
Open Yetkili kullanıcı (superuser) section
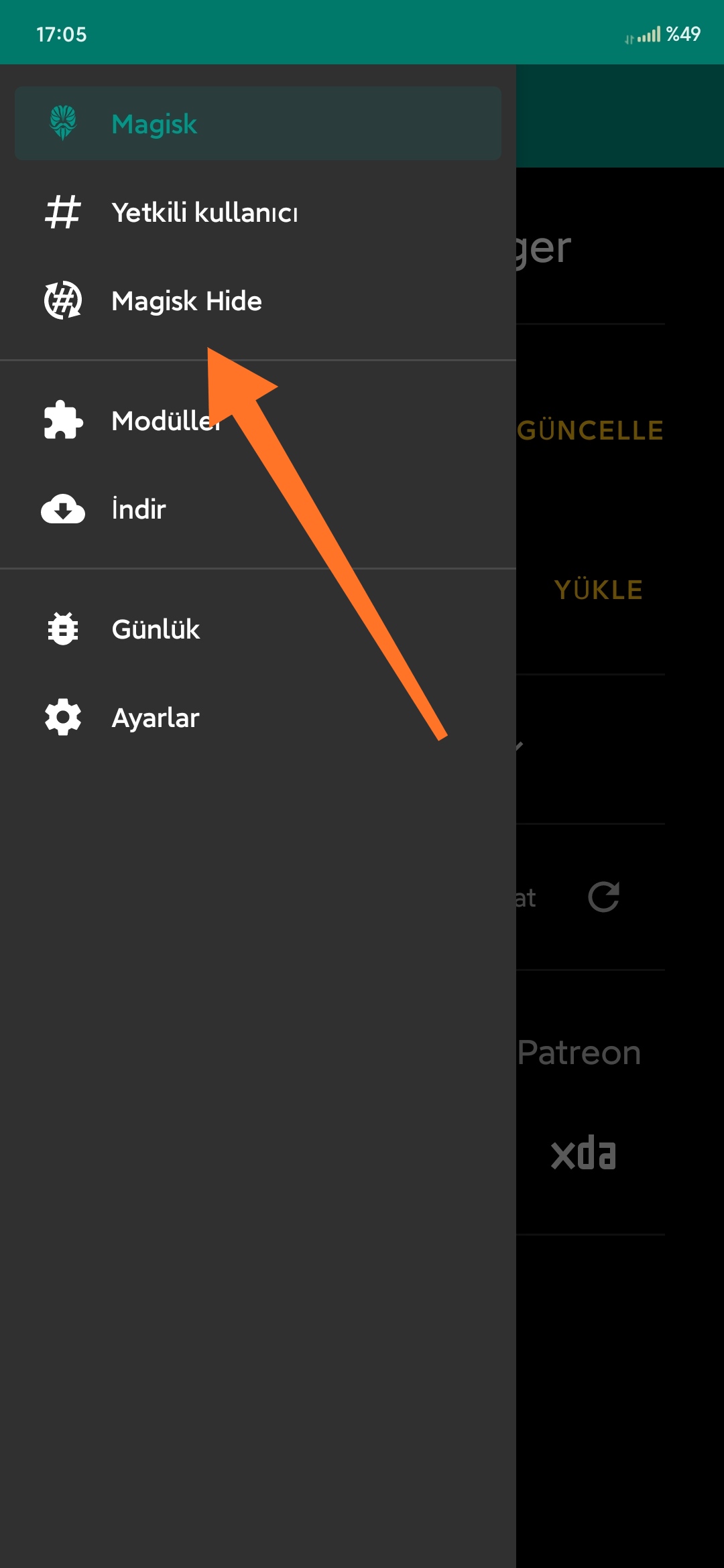tap(258, 212)
